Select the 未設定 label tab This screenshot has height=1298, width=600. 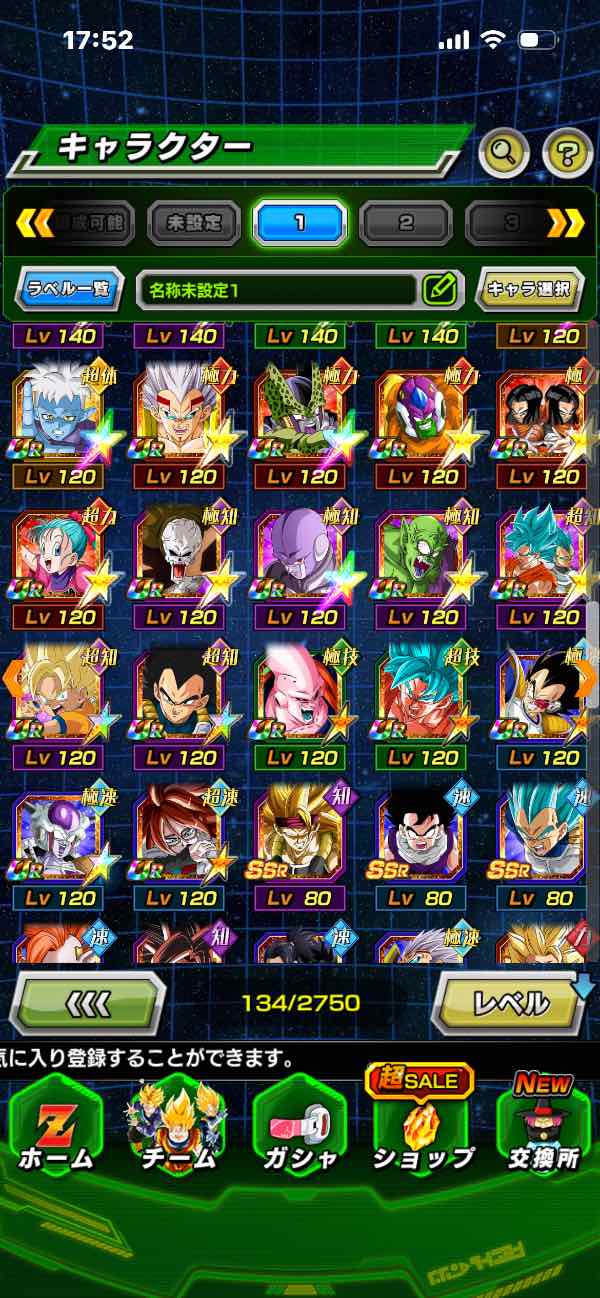tap(194, 223)
